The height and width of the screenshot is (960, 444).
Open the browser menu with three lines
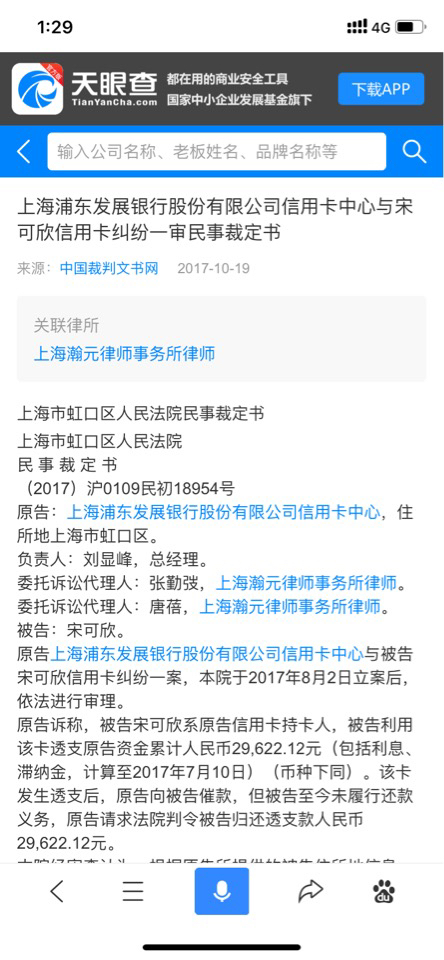tap(133, 891)
